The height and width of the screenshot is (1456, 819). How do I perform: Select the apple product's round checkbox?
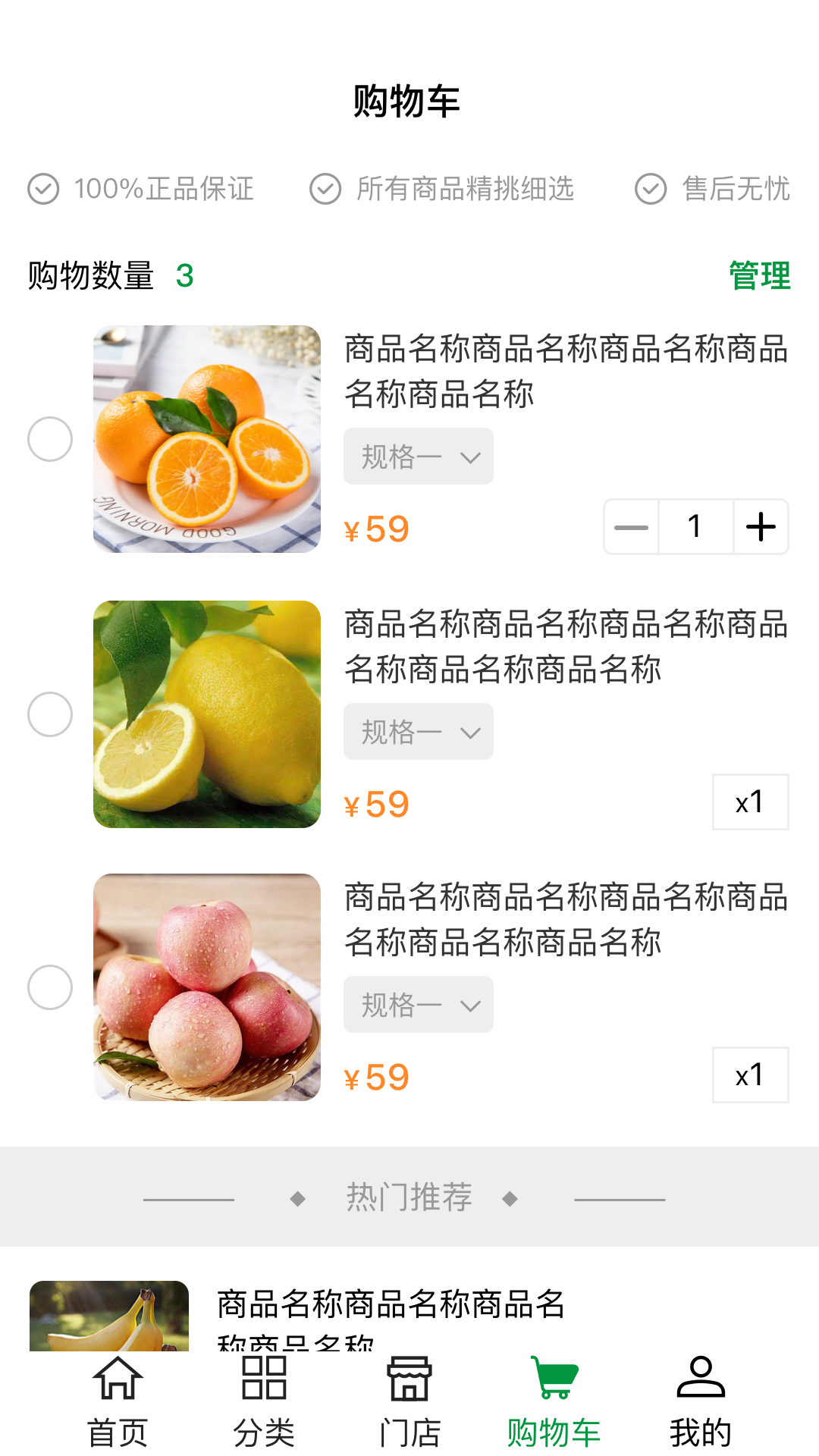point(50,987)
